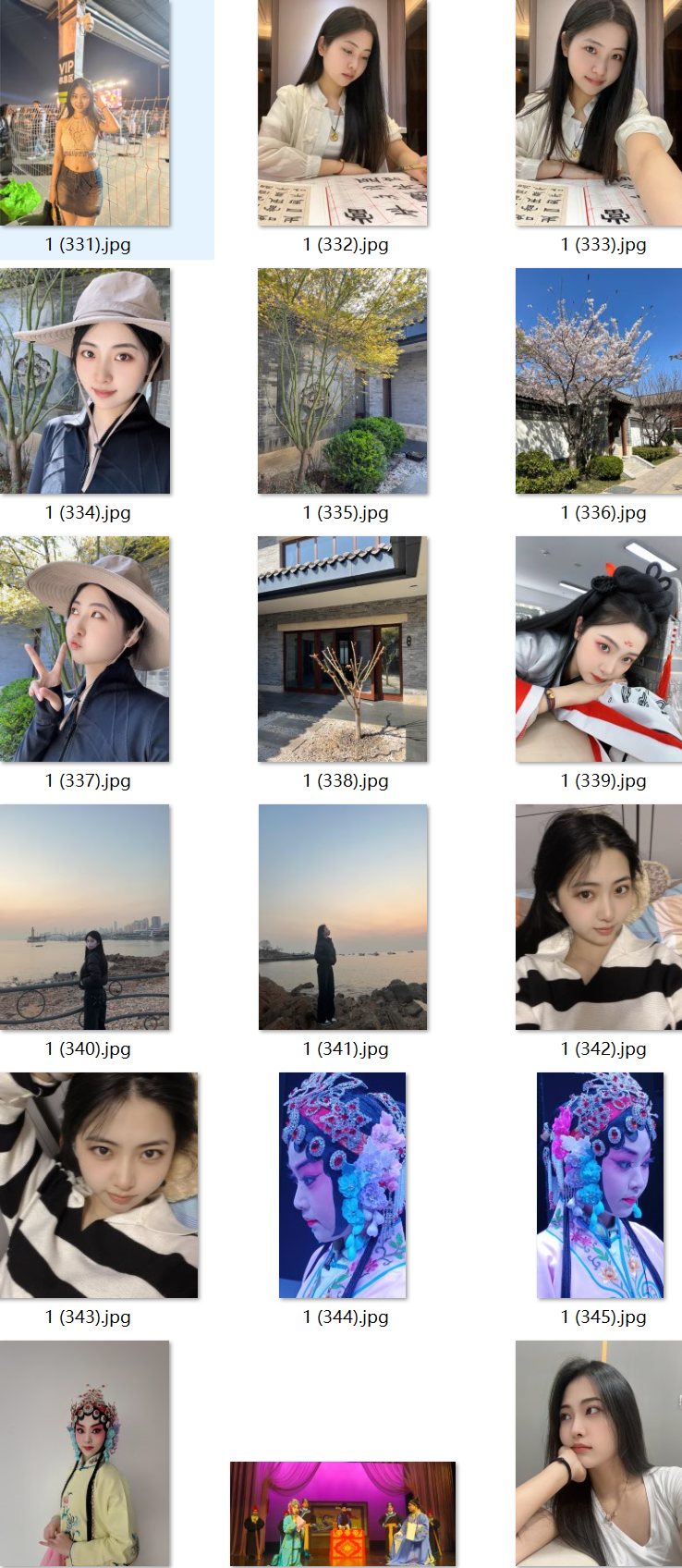Viewport: 682px width, 1568px height.
Task: Select thumbnail 1 (334).jpg
Action: point(85,381)
